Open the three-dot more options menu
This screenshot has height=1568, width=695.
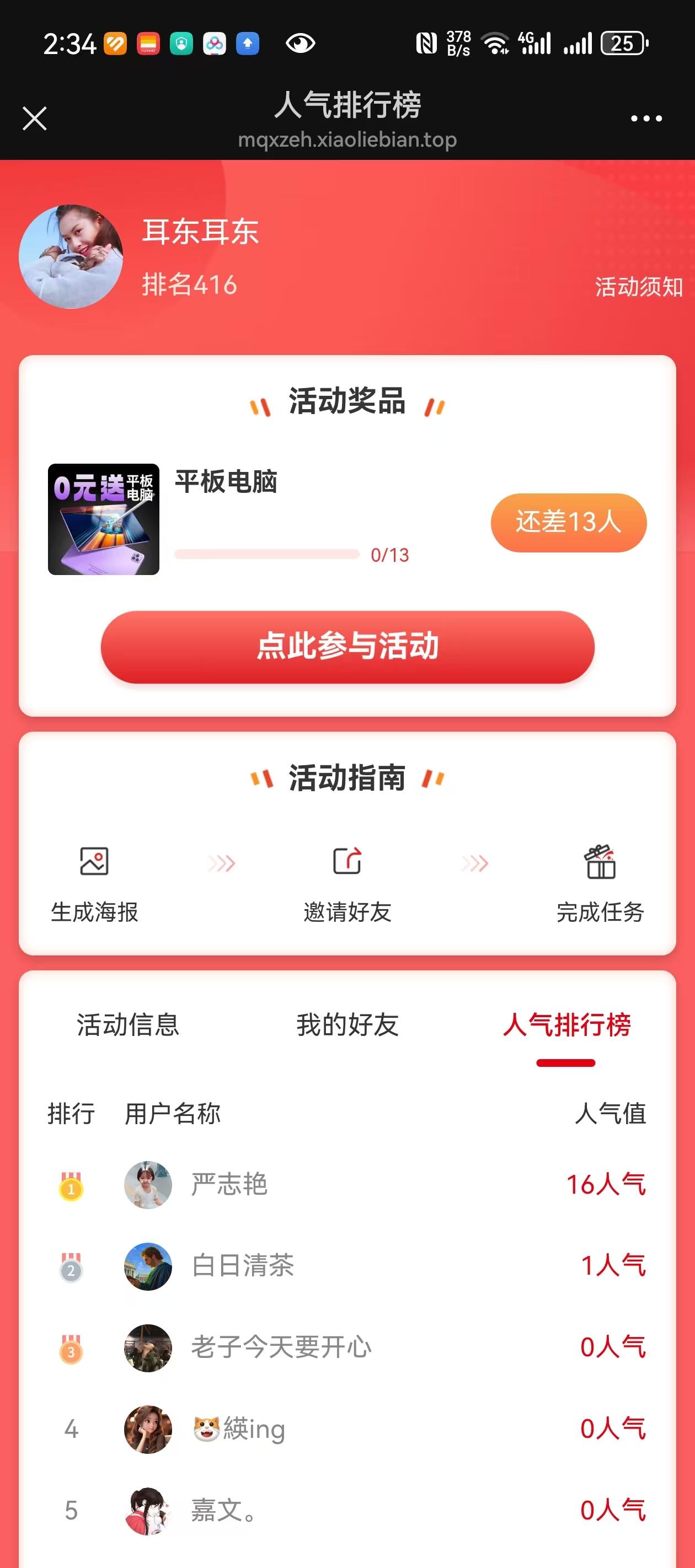(646, 119)
